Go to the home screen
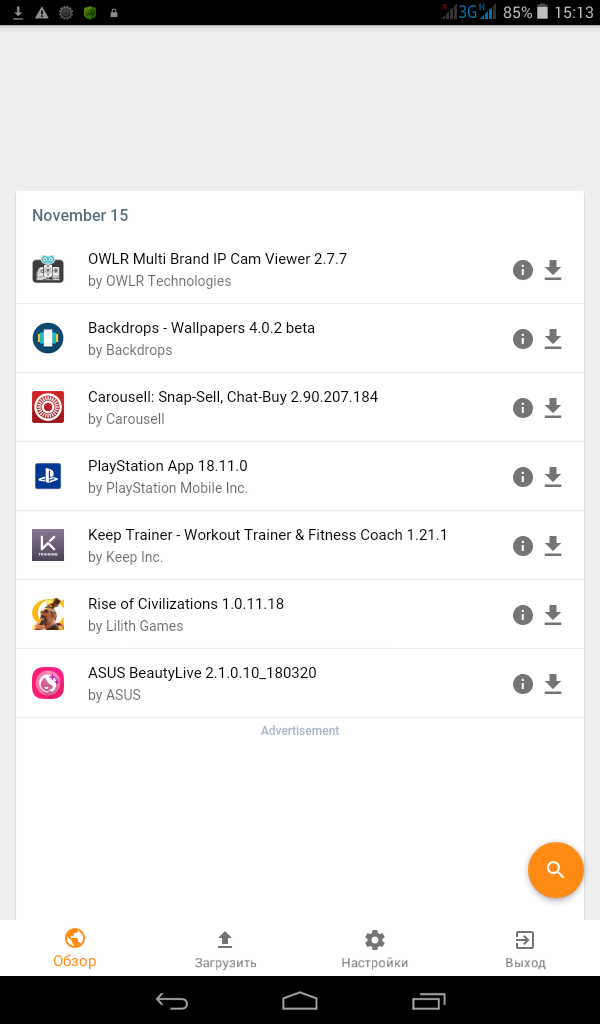 (x=300, y=1000)
